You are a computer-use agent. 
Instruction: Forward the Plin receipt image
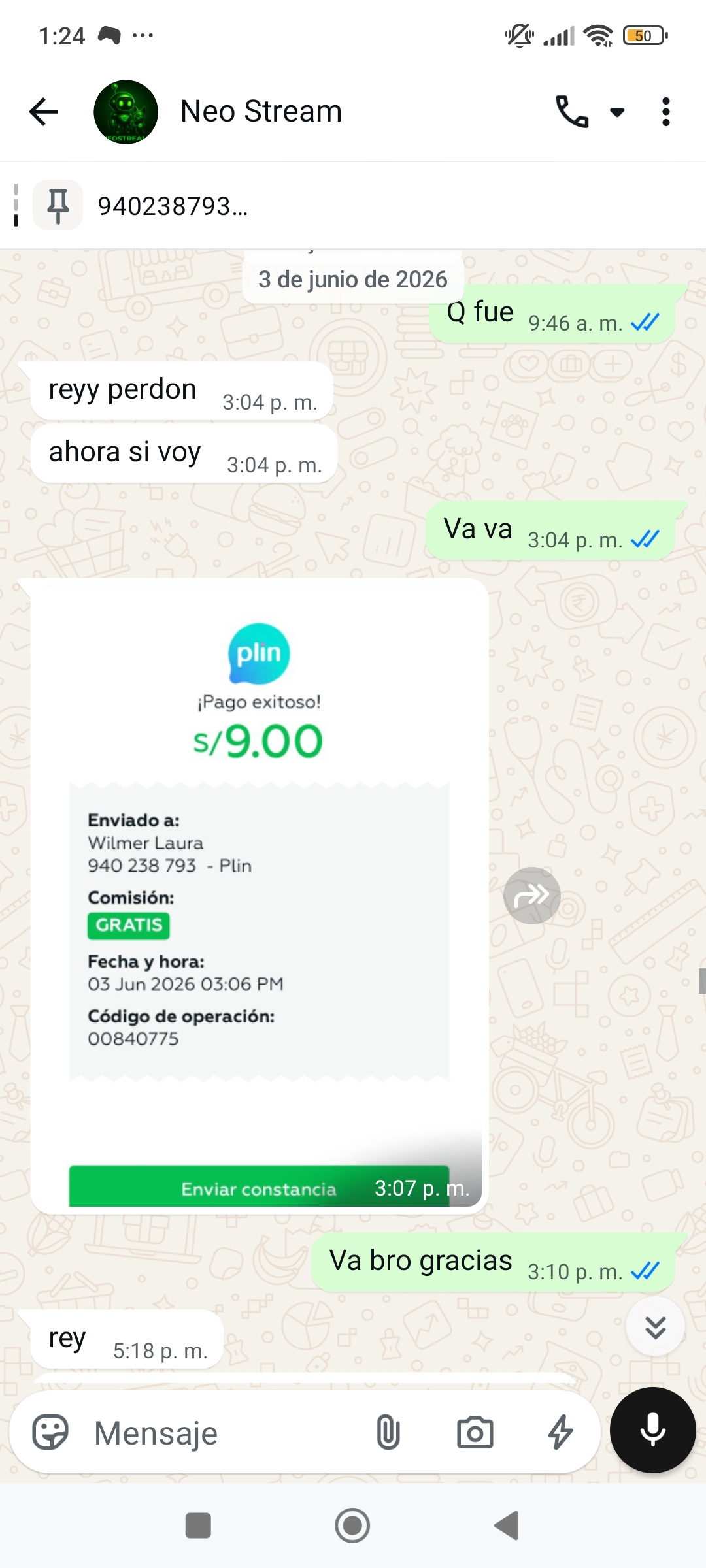click(x=531, y=896)
